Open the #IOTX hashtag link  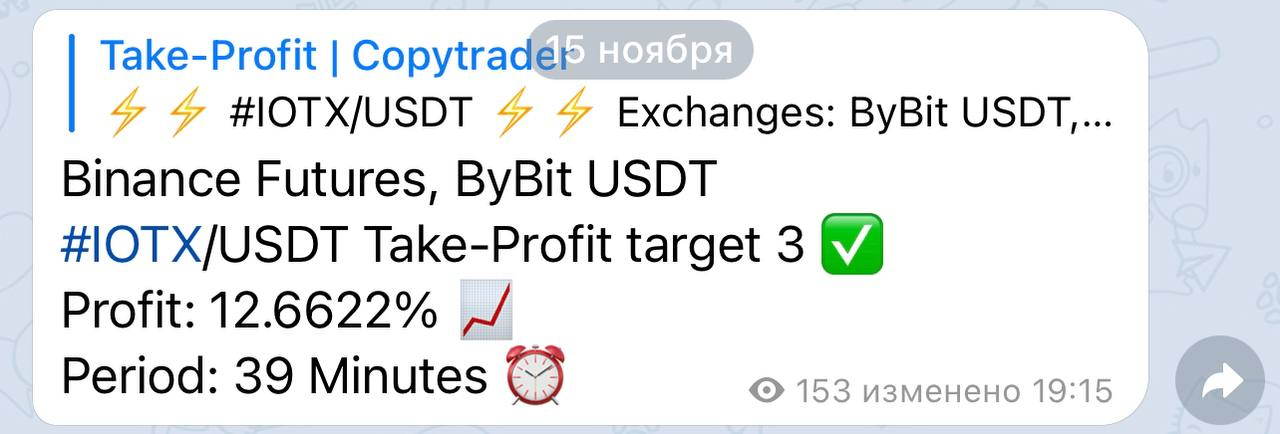point(131,247)
